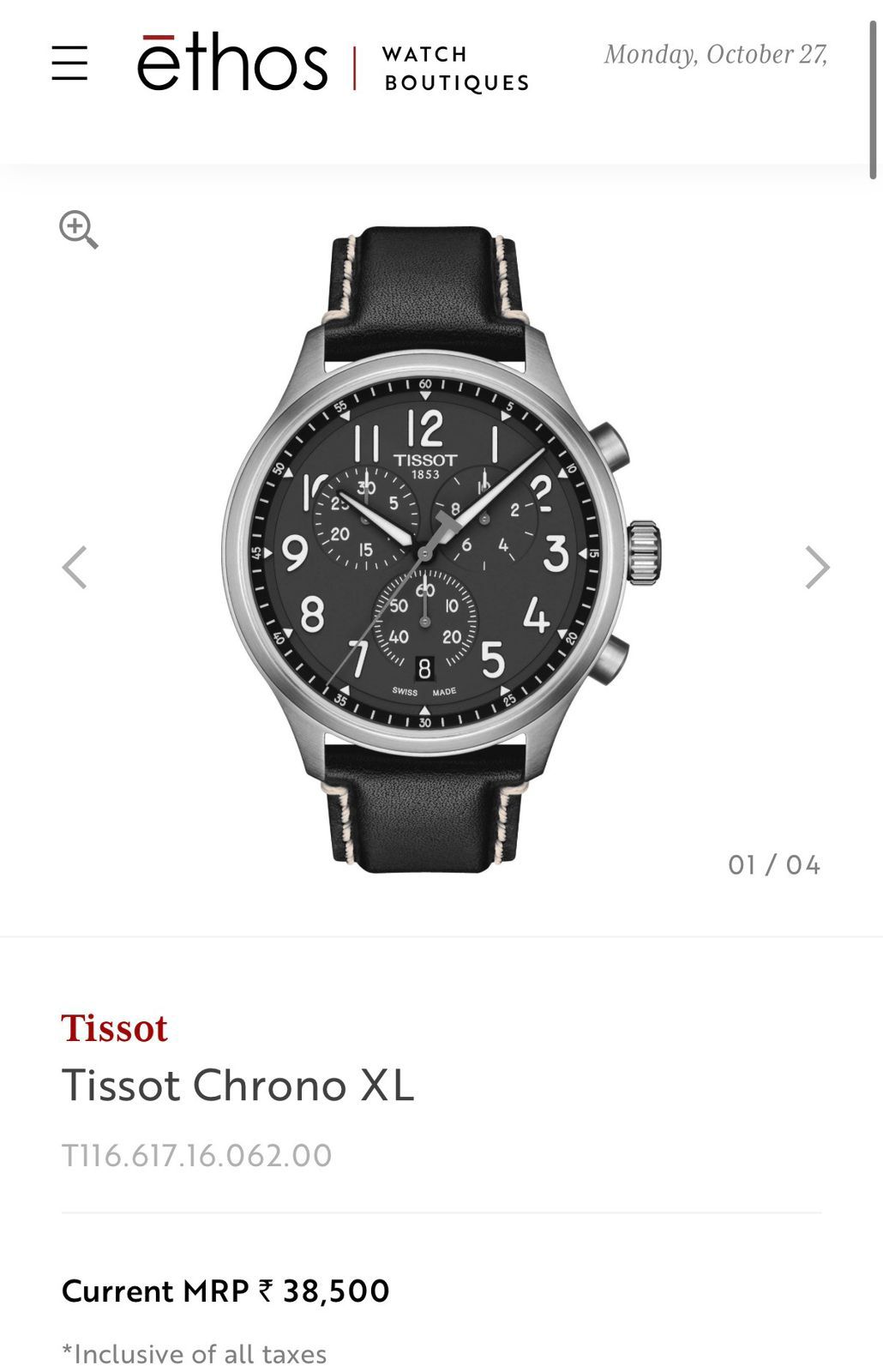Image resolution: width=883 pixels, height=1372 pixels.
Task: Show the previous product image
Action: 75,568
